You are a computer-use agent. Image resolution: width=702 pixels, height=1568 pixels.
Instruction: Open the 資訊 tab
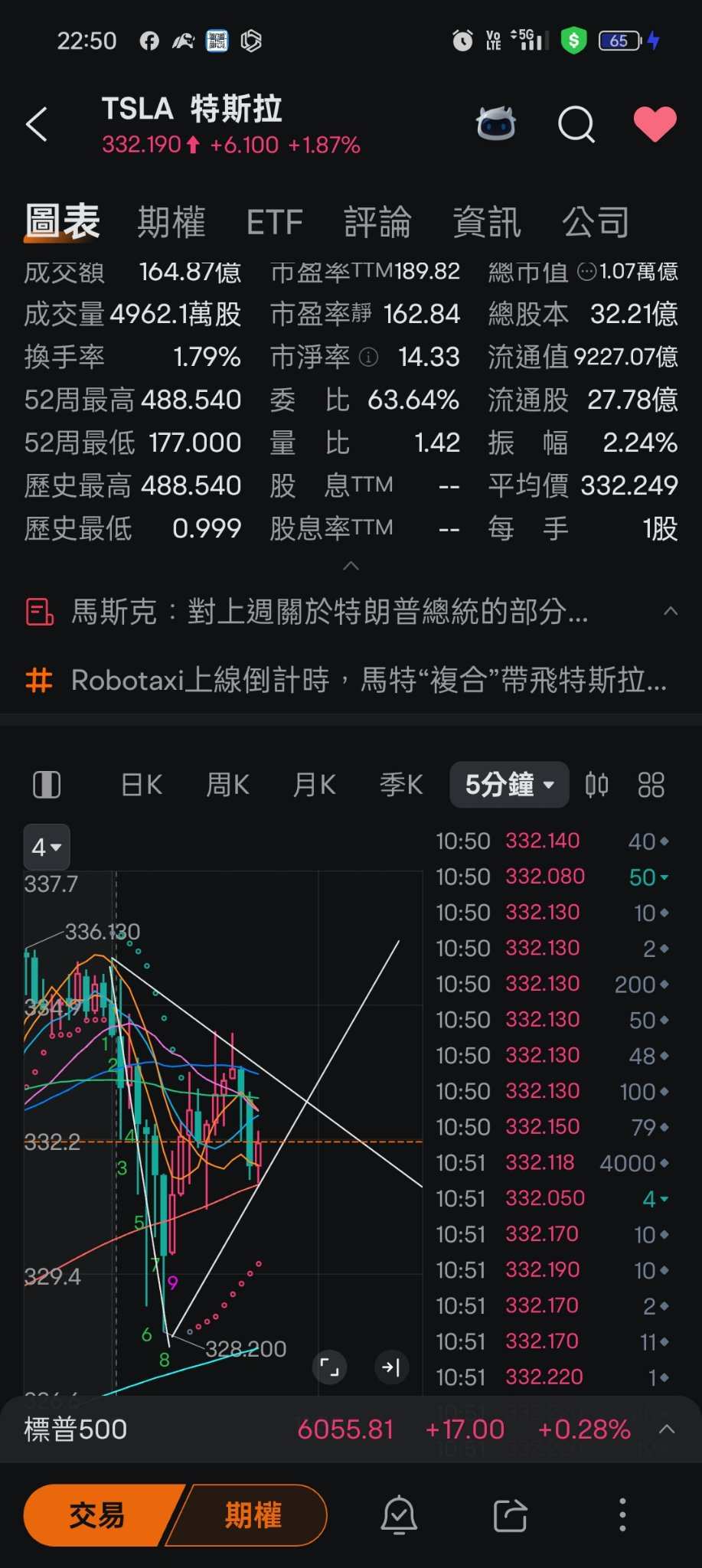[x=487, y=223]
